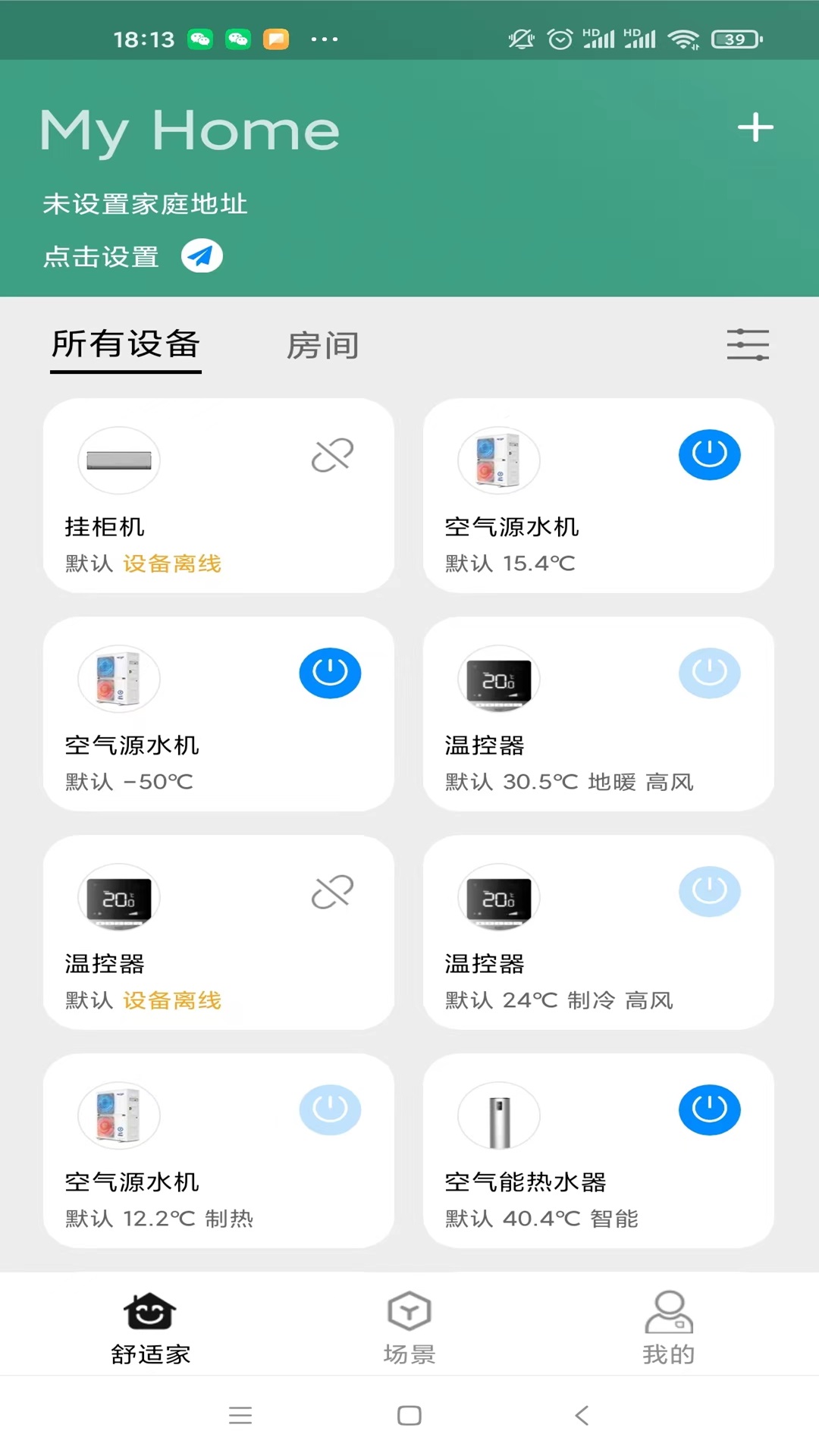
Task: Open the offline 挂柜机 device card
Action: (218, 496)
